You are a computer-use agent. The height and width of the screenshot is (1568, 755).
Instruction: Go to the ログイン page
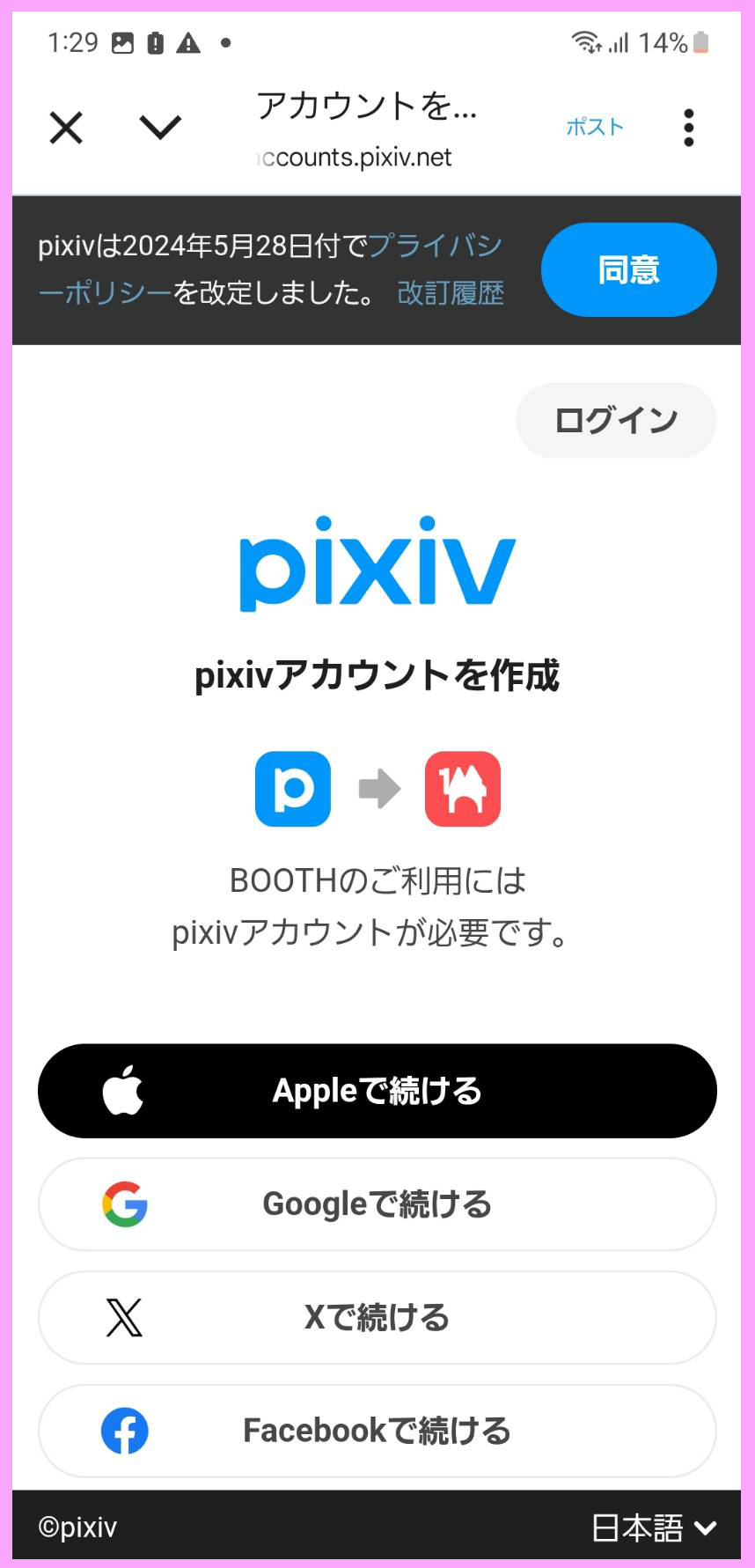615,420
